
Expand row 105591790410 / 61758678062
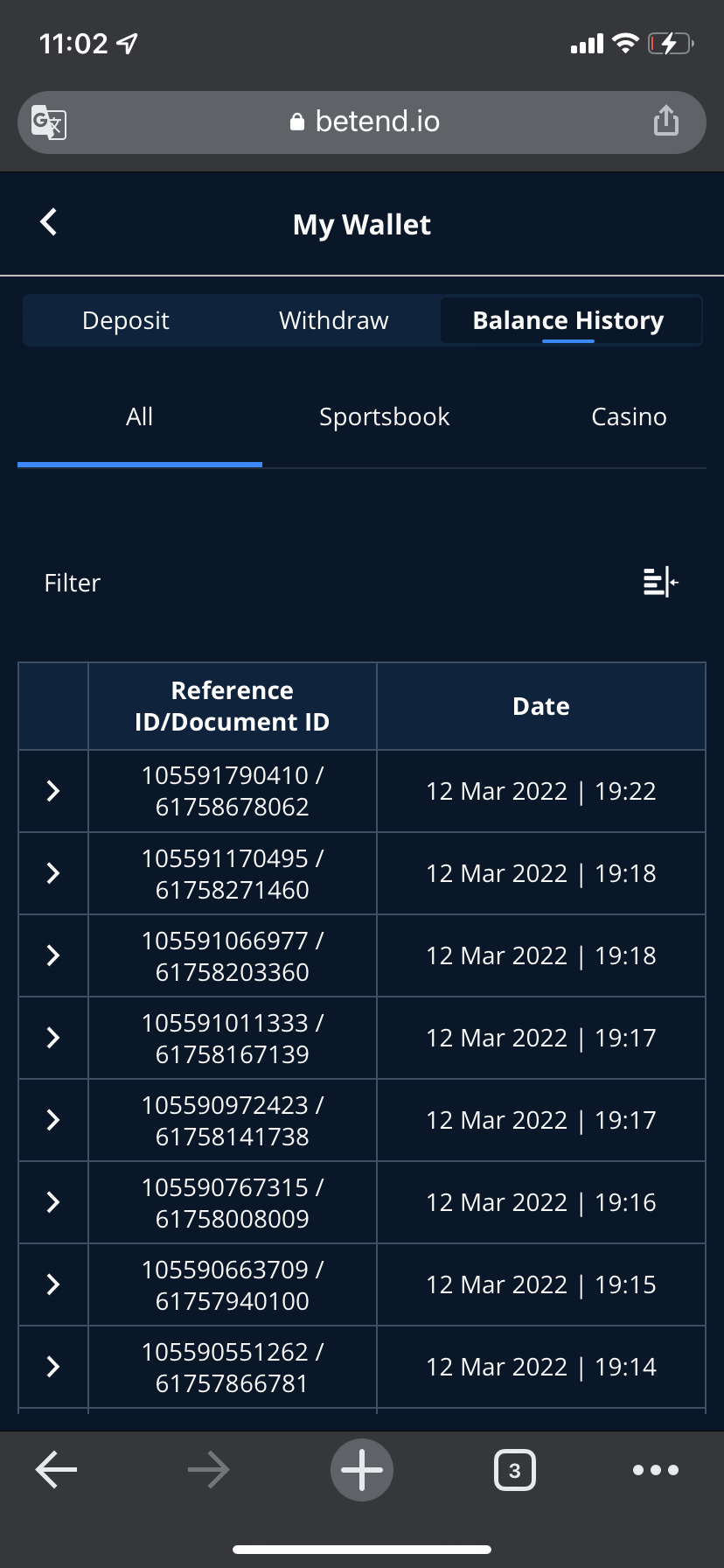click(52, 791)
